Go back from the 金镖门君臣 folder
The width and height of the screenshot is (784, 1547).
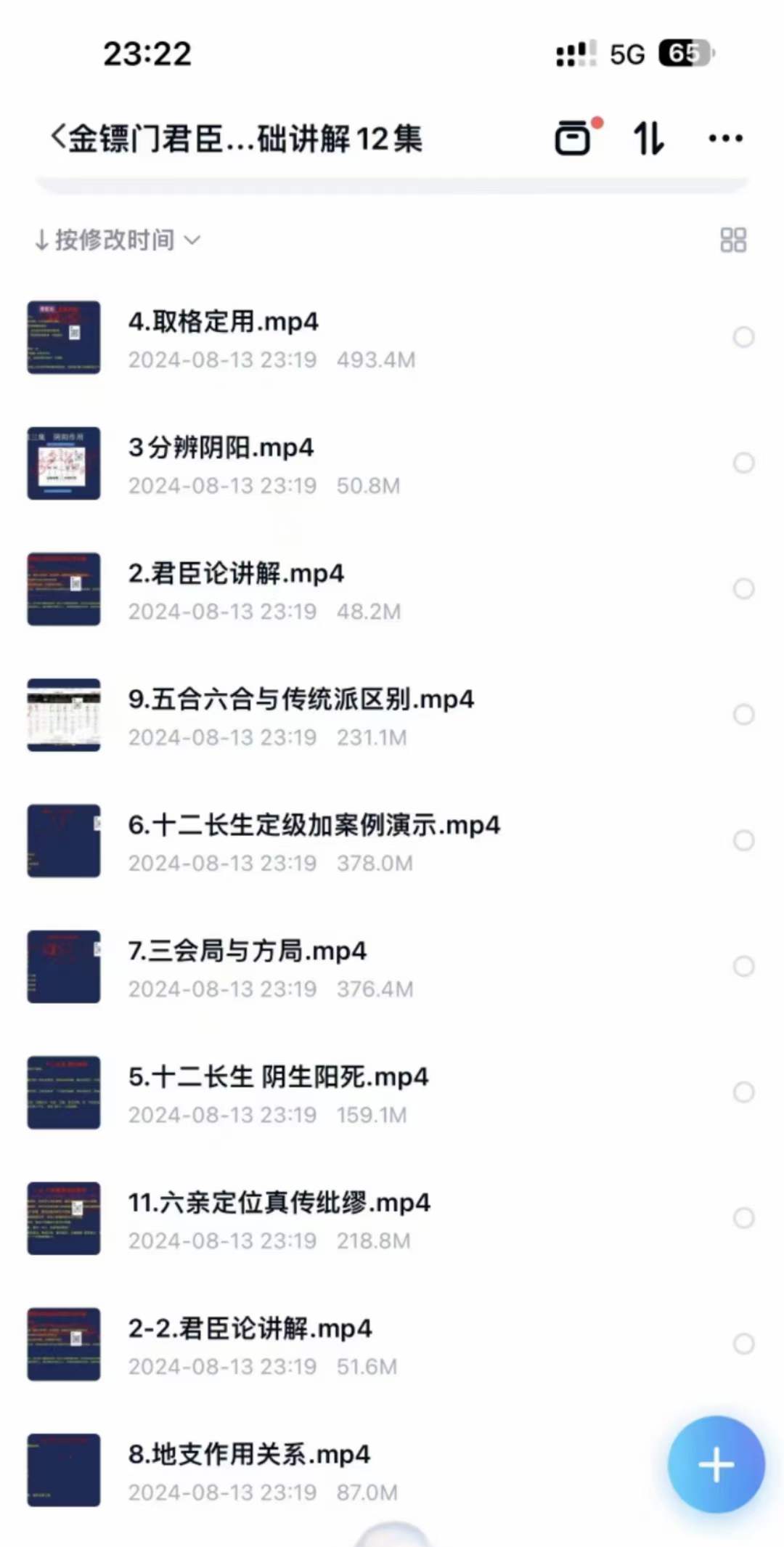click(x=58, y=137)
